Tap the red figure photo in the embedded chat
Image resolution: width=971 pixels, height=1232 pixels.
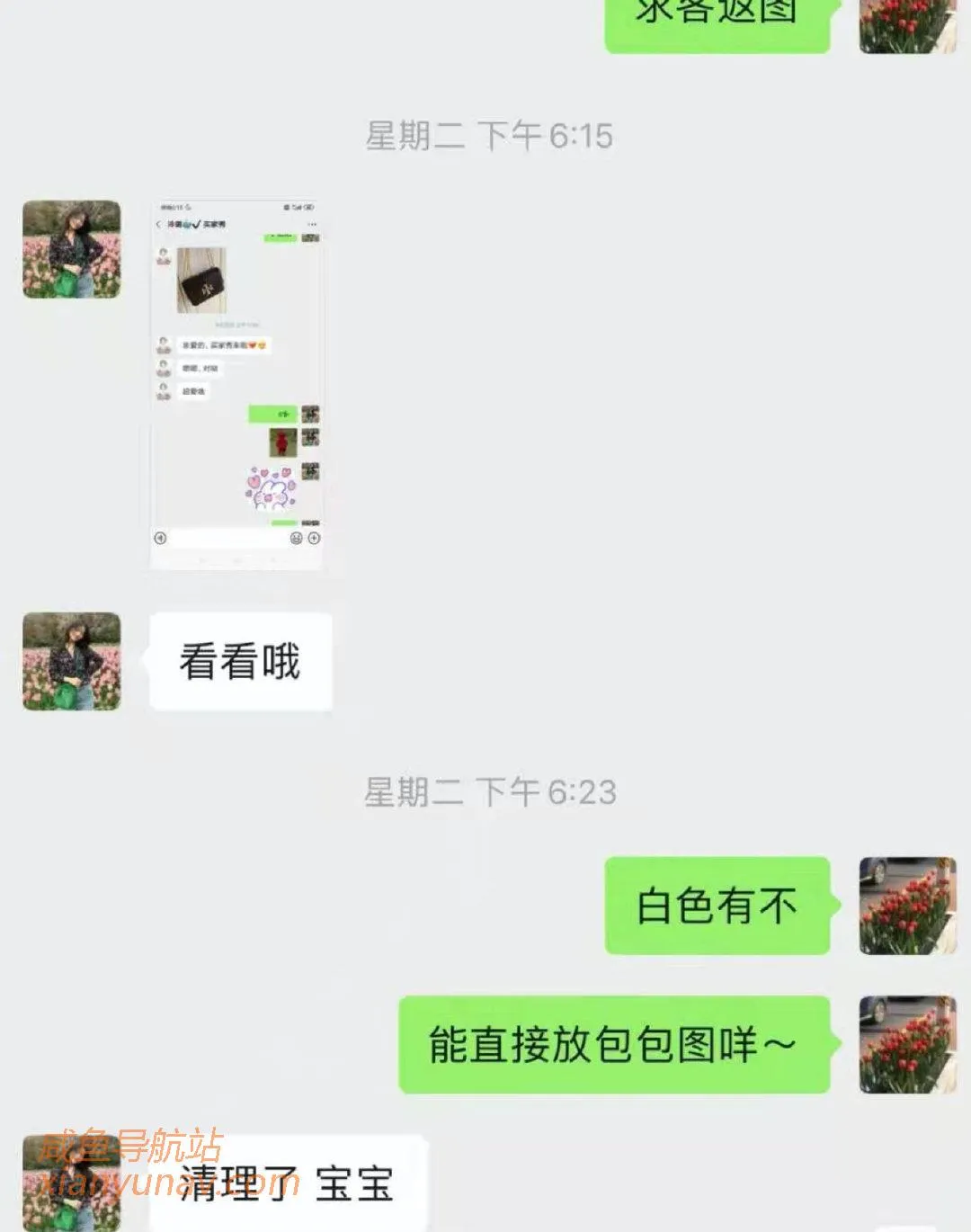pos(283,442)
